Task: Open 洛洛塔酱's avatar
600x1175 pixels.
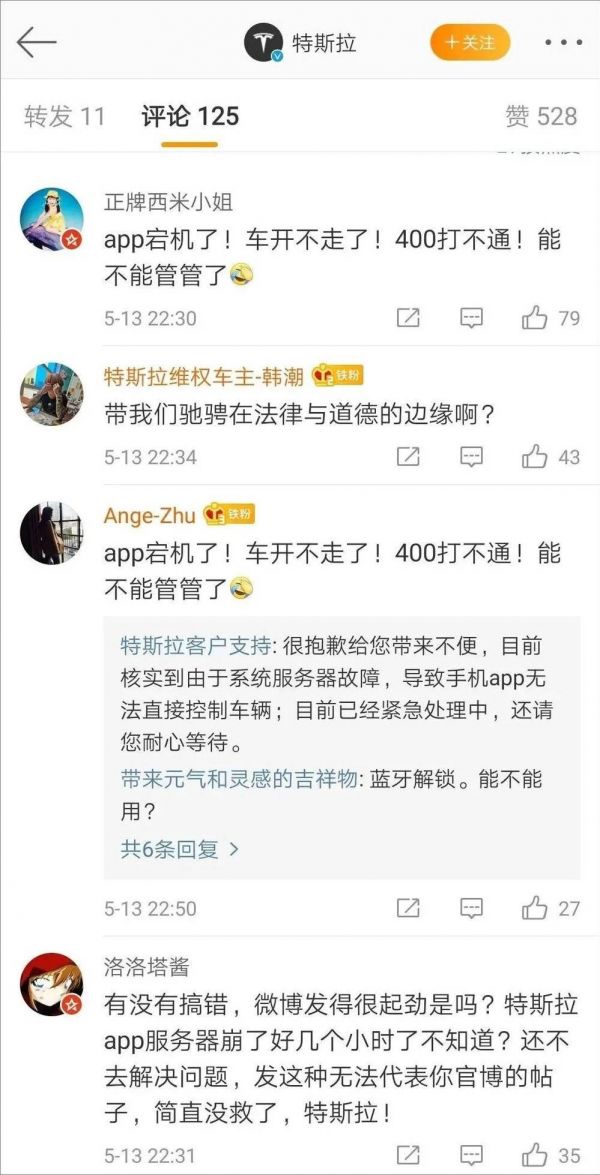Action: [x=51, y=984]
